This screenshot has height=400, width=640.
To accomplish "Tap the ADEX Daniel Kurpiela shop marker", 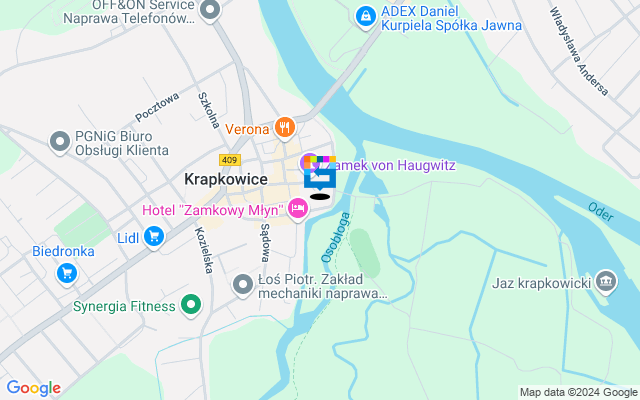I will [363, 16].
